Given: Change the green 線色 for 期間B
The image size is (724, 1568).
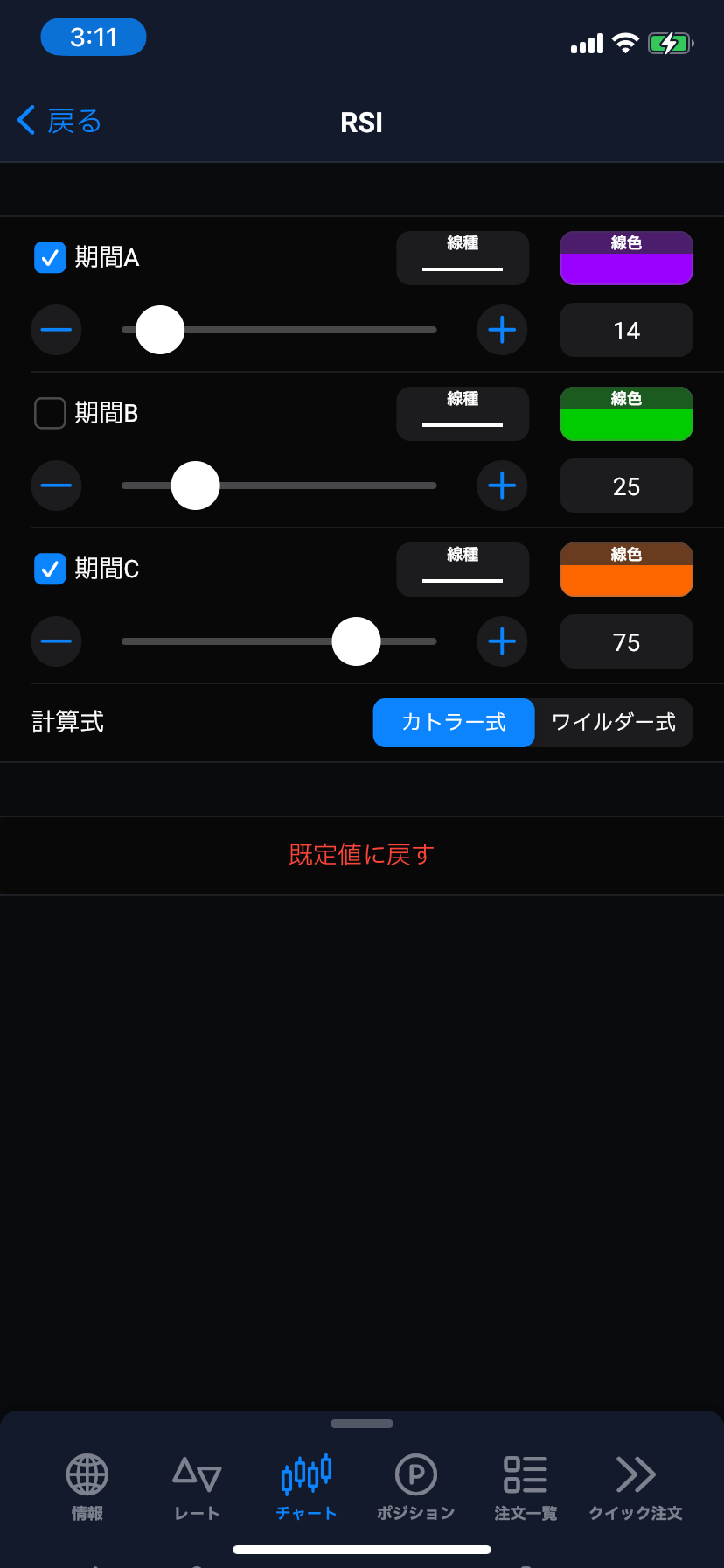Looking at the screenshot, I should [626, 414].
